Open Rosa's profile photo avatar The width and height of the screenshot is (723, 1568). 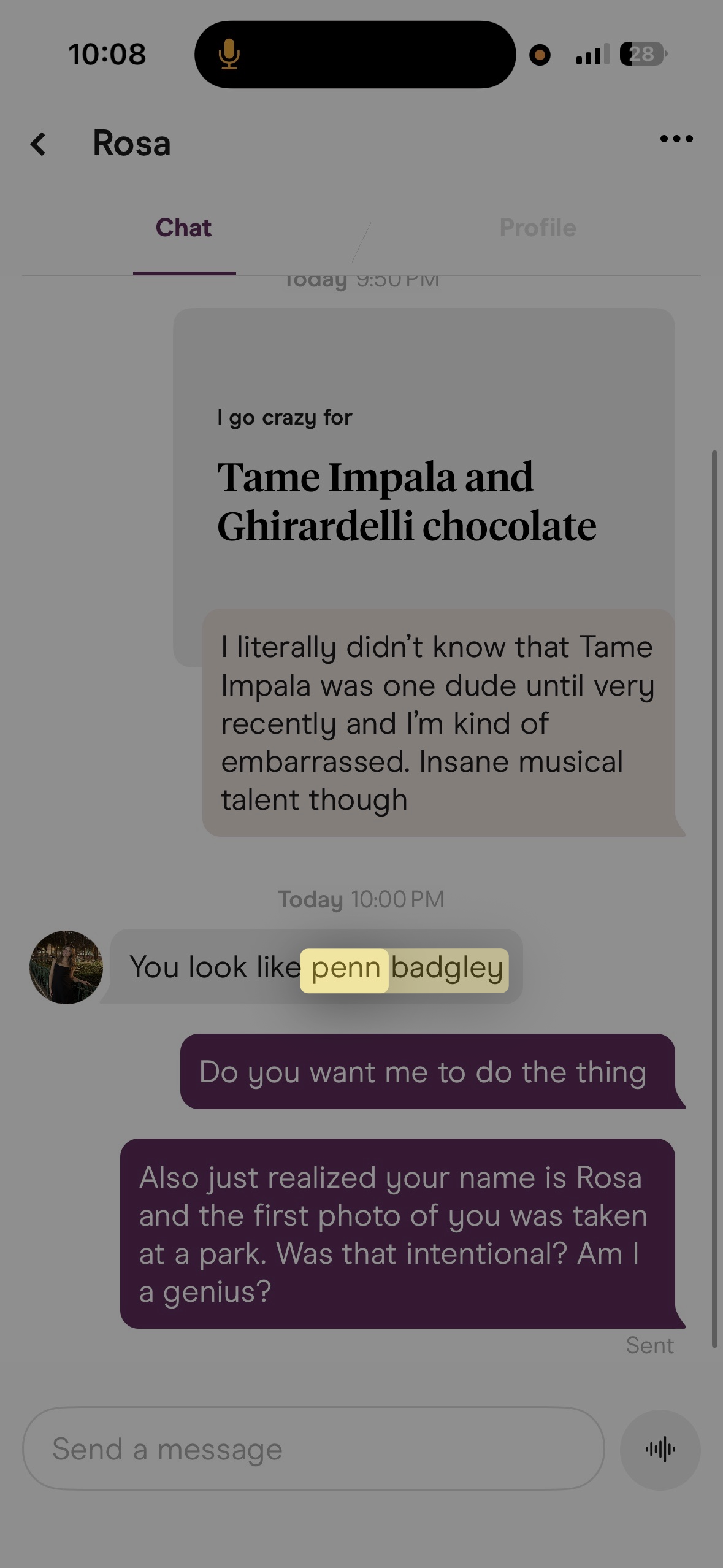pos(66,967)
